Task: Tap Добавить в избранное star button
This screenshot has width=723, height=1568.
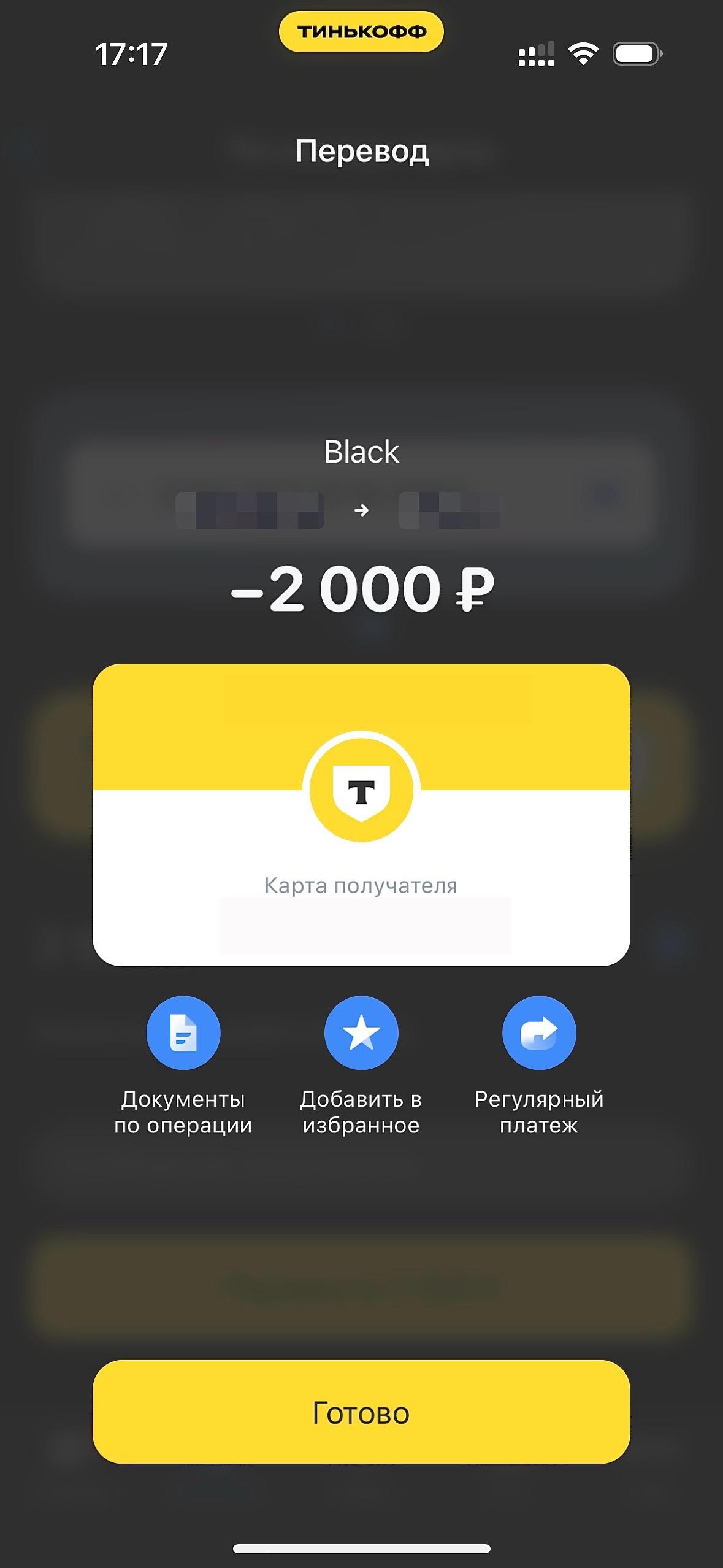Action: pyautogui.click(x=361, y=1032)
